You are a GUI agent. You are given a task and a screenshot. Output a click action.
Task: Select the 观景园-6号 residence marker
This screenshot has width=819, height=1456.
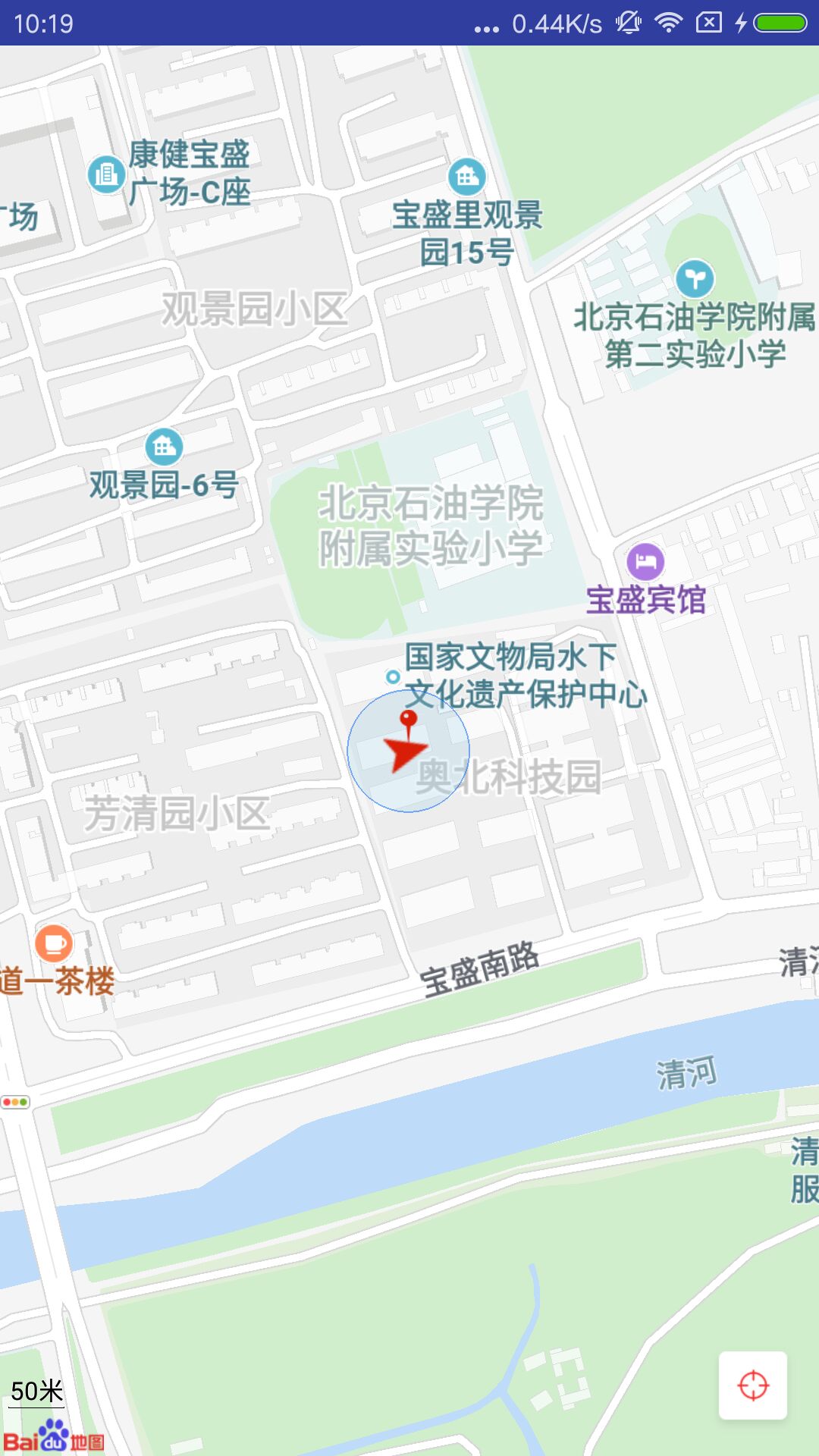(x=164, y=447)
